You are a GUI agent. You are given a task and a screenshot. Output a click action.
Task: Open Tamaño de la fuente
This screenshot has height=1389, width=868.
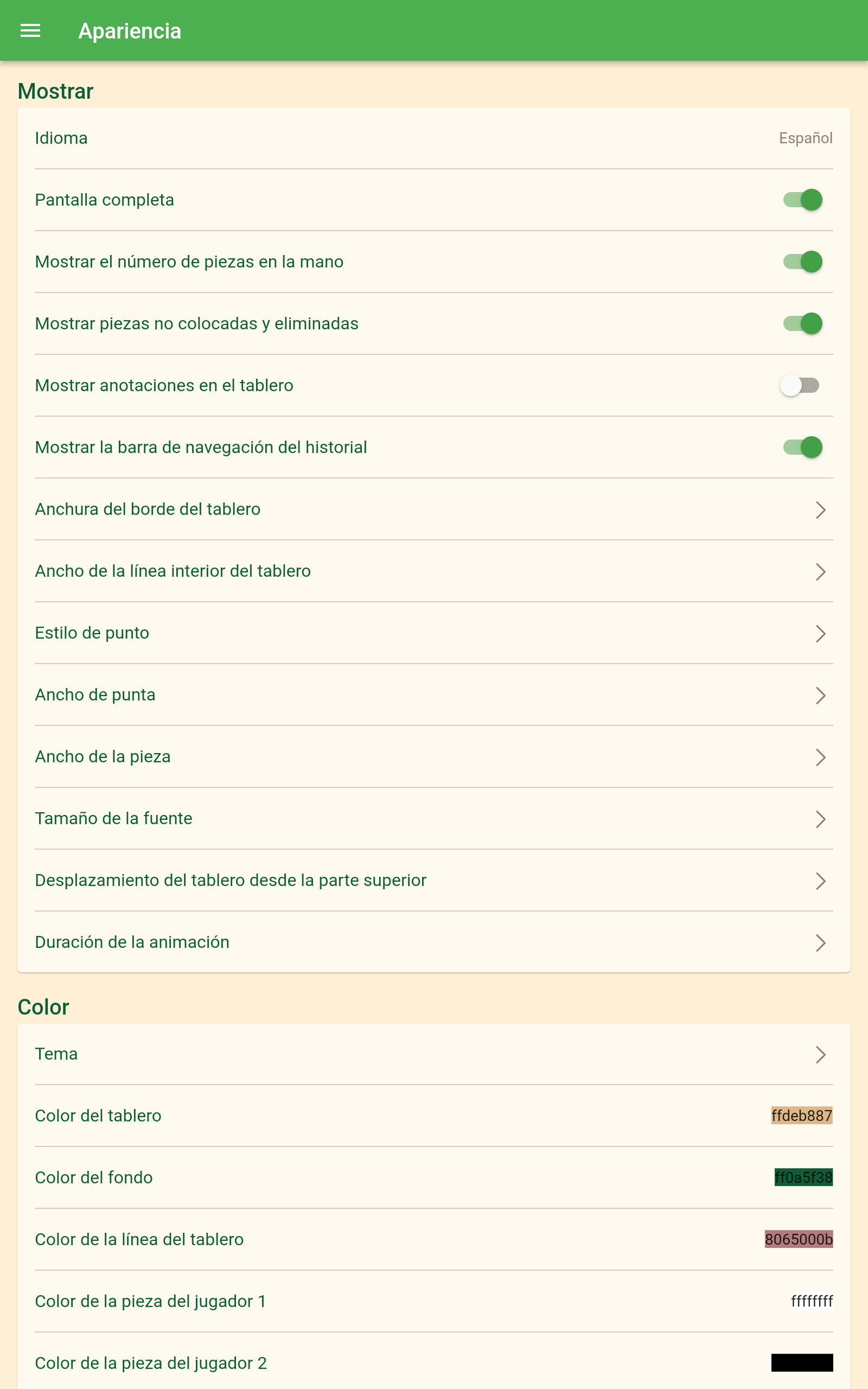433,818
